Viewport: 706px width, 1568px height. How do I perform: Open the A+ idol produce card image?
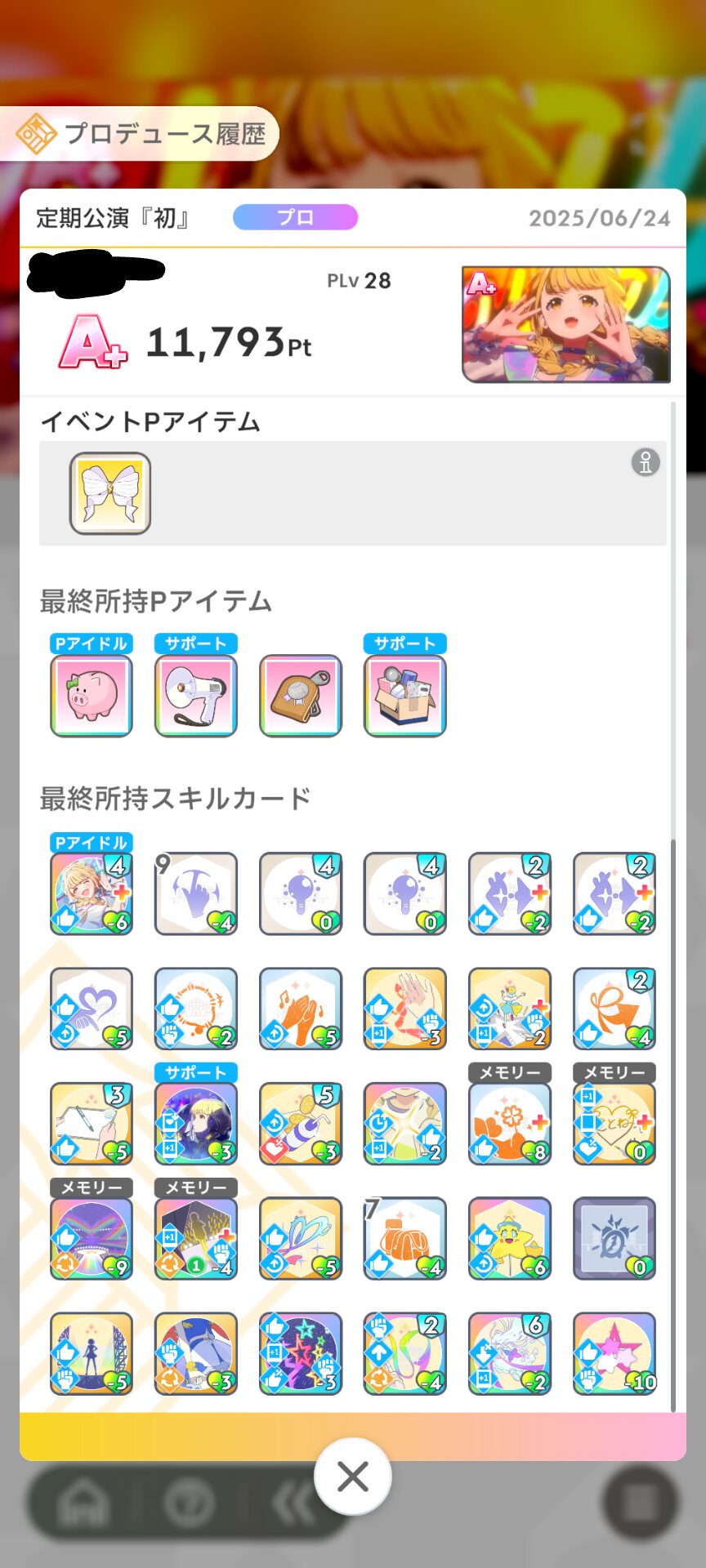pyautogui.click(x=565, y=324)
